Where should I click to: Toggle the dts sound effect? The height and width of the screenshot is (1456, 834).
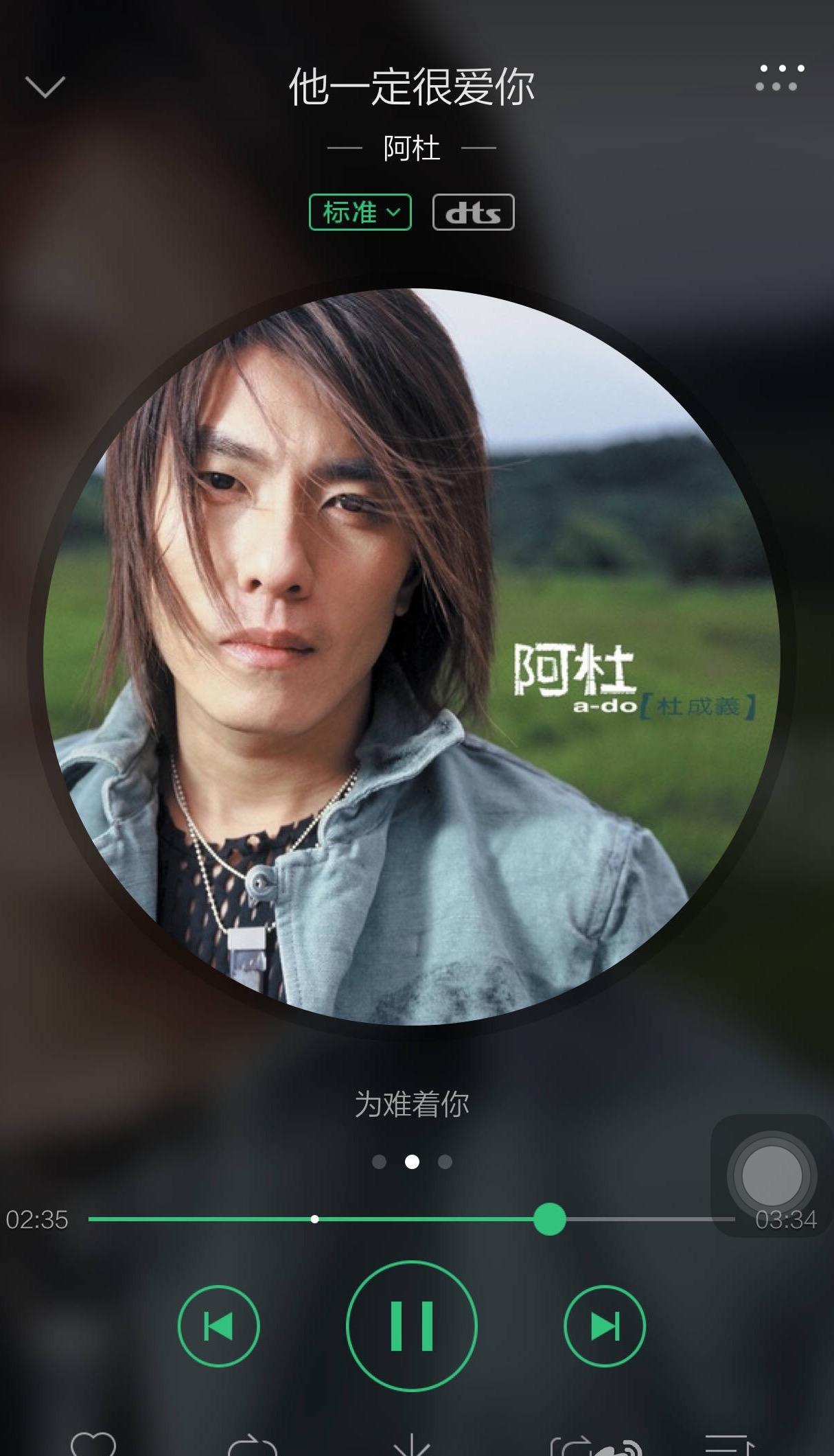tap(473, 212)
